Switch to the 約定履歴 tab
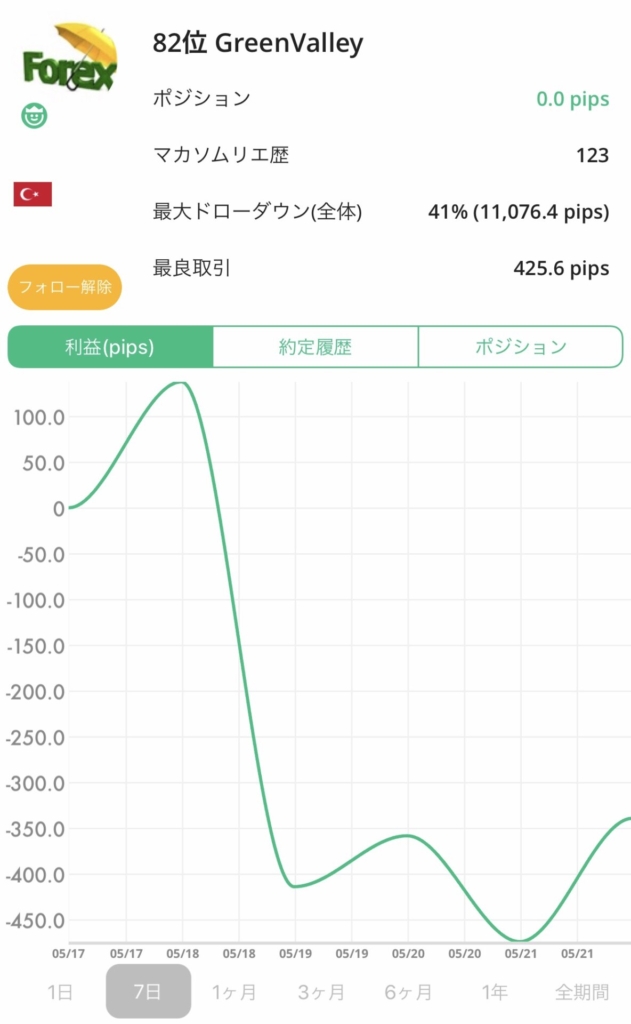This screenshot has height=1024, width=631. coord(316,347)
